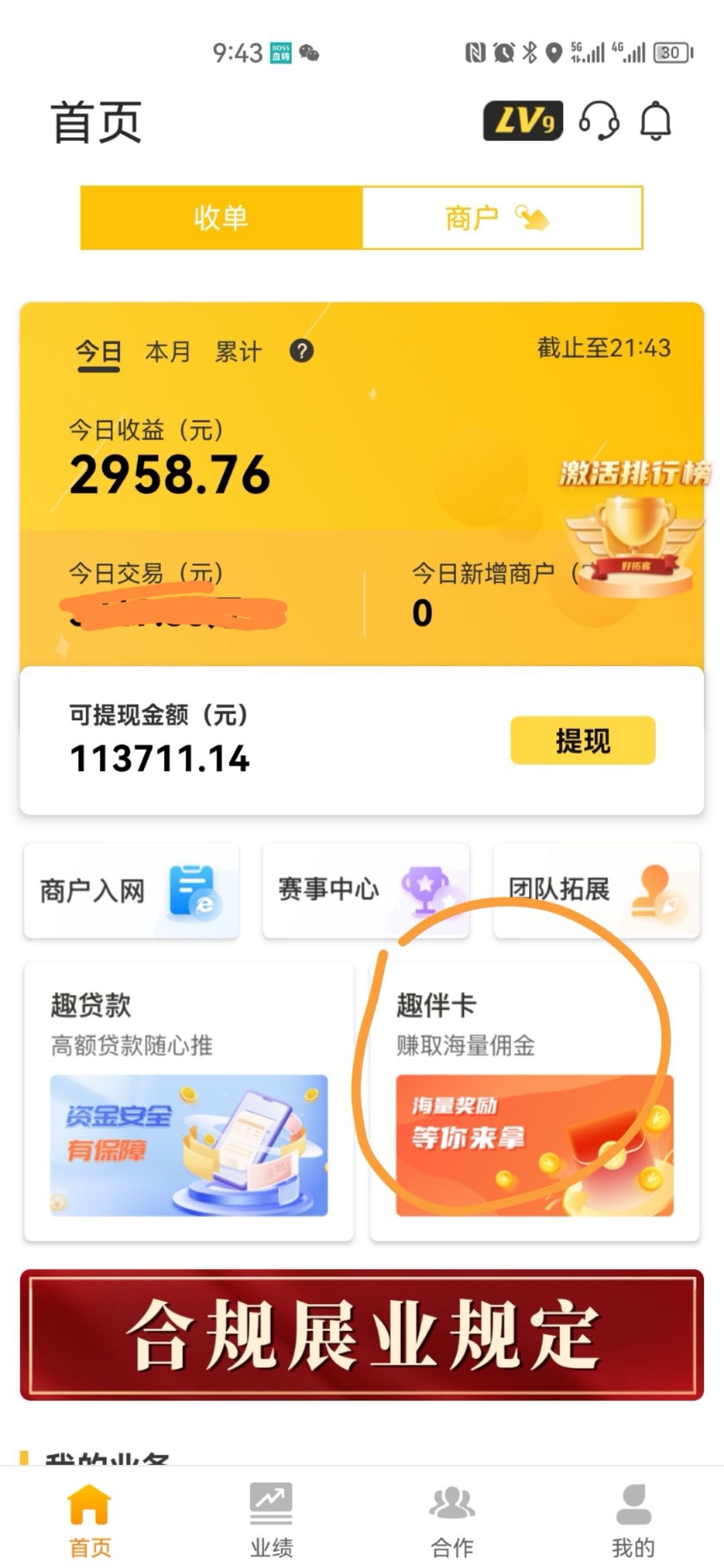Go to the 合作 tab

click(x=452, y=1520)
